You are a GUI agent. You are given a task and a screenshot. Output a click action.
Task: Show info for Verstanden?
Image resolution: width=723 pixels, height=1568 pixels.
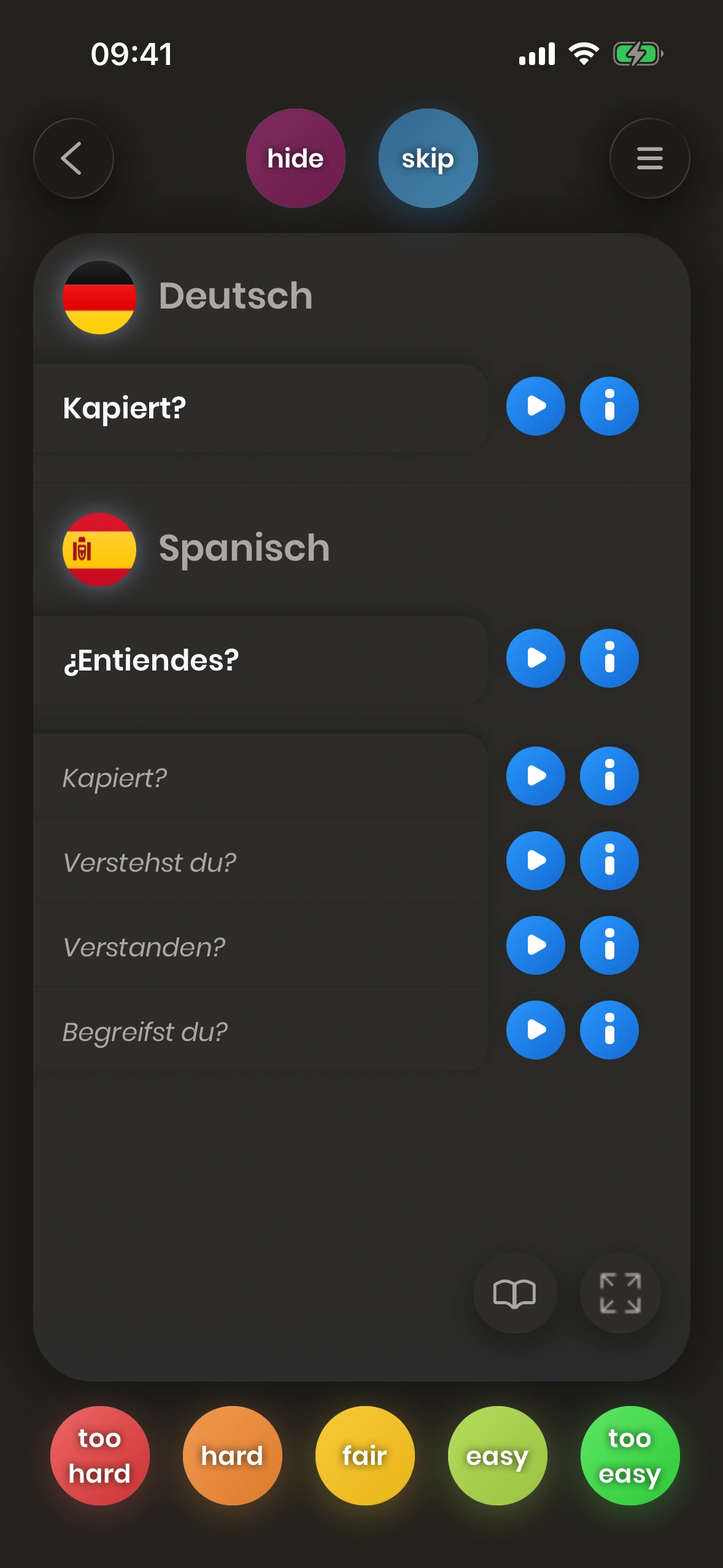click(609, 945)
